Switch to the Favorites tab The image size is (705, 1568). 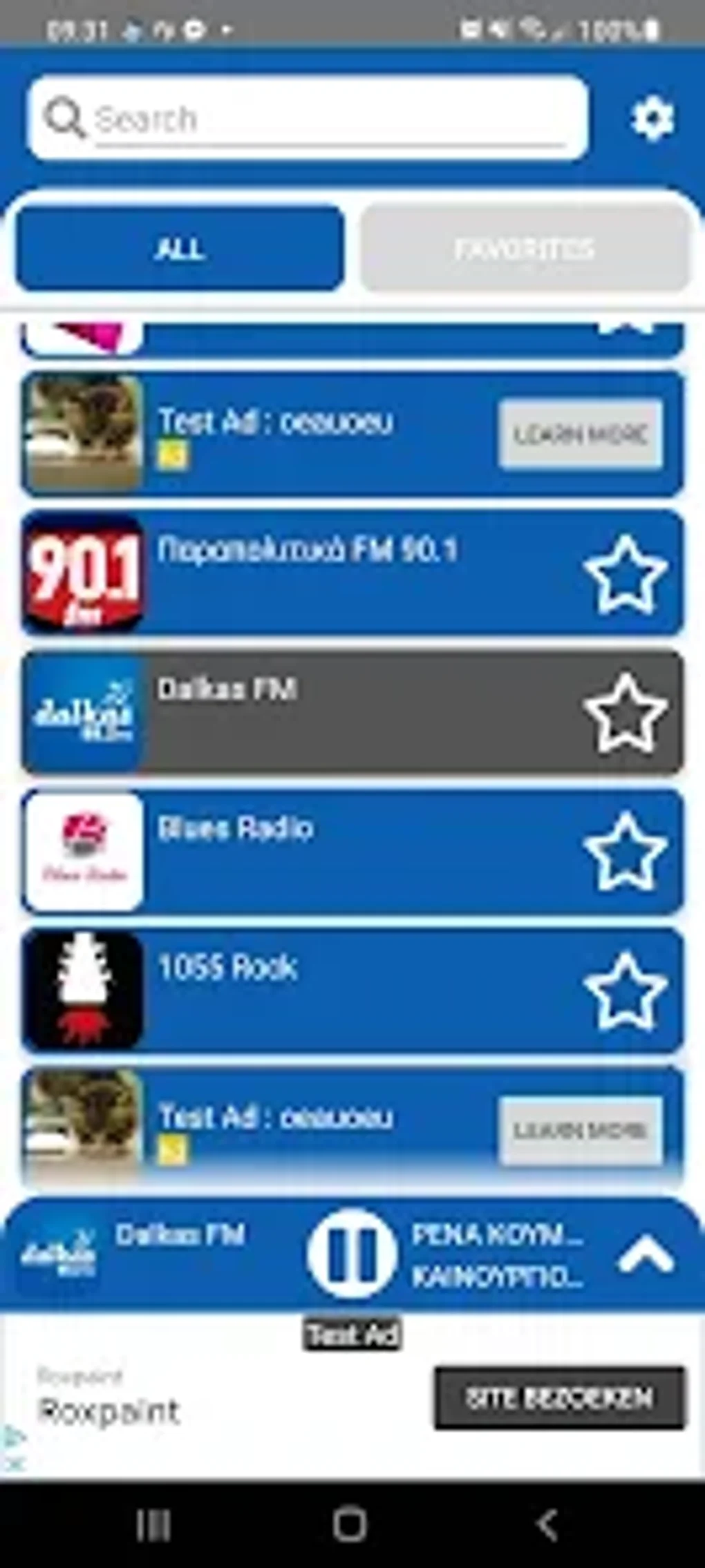(525, 249)
